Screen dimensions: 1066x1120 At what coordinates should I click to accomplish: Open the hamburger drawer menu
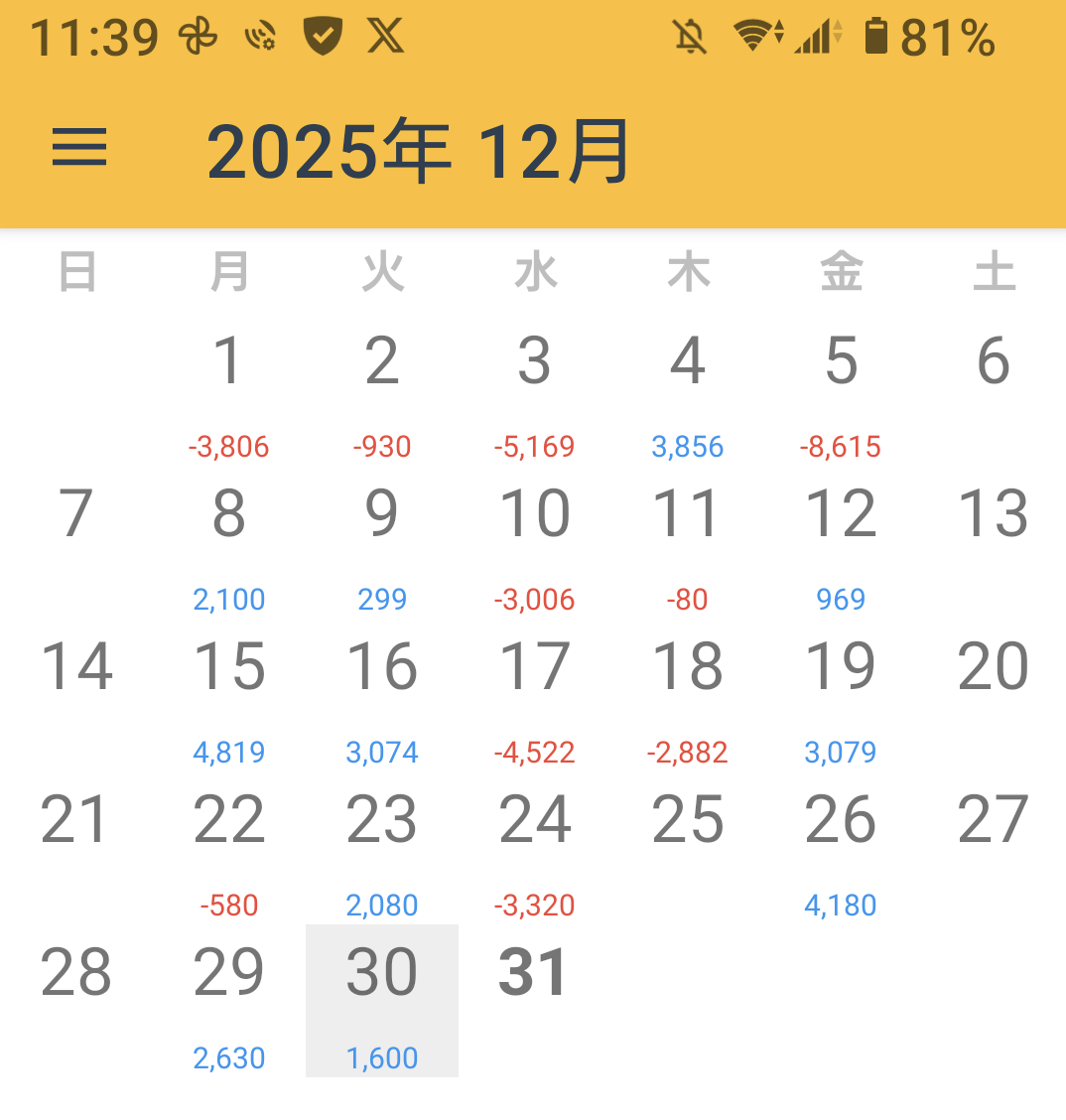[79, 149]
